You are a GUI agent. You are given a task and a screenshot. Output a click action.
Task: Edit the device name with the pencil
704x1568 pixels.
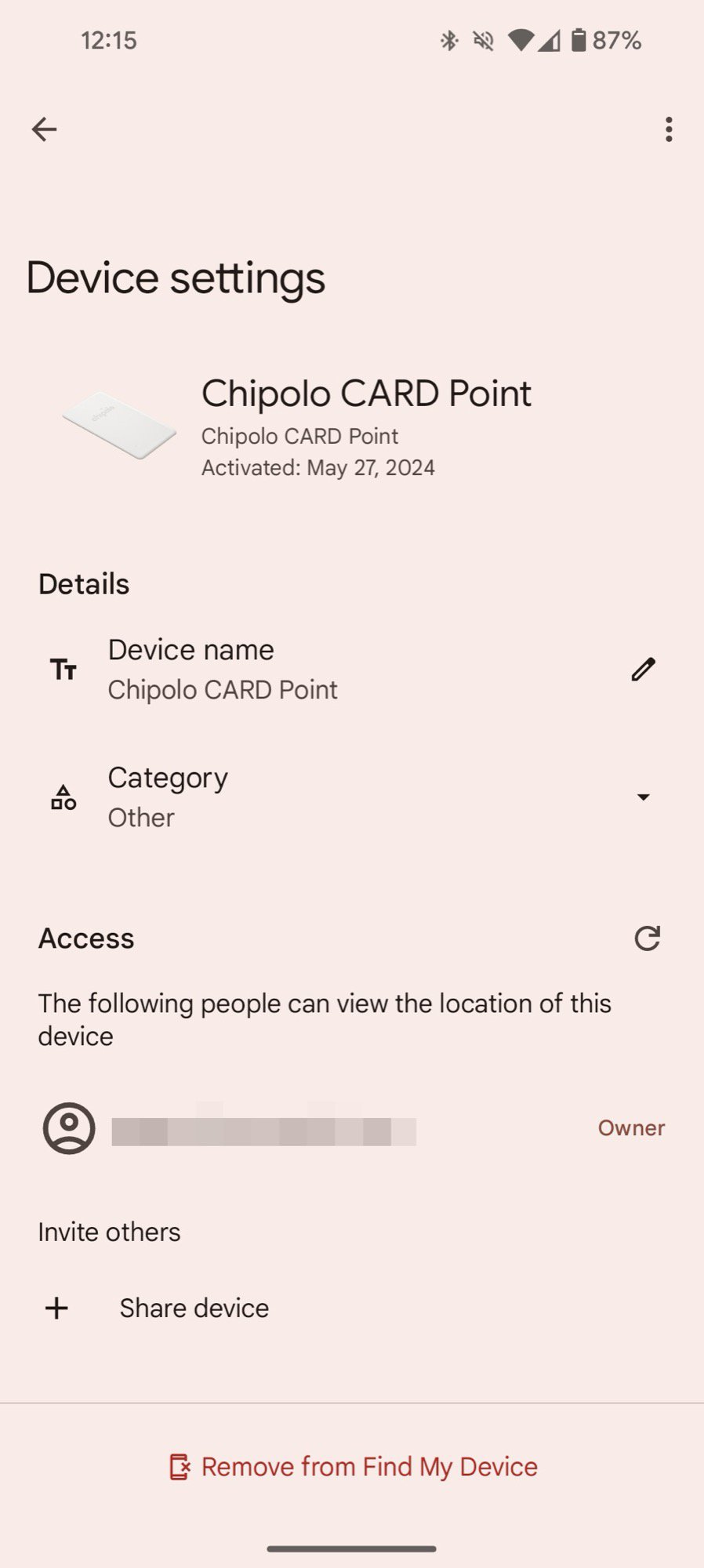[x=643, y=670]
